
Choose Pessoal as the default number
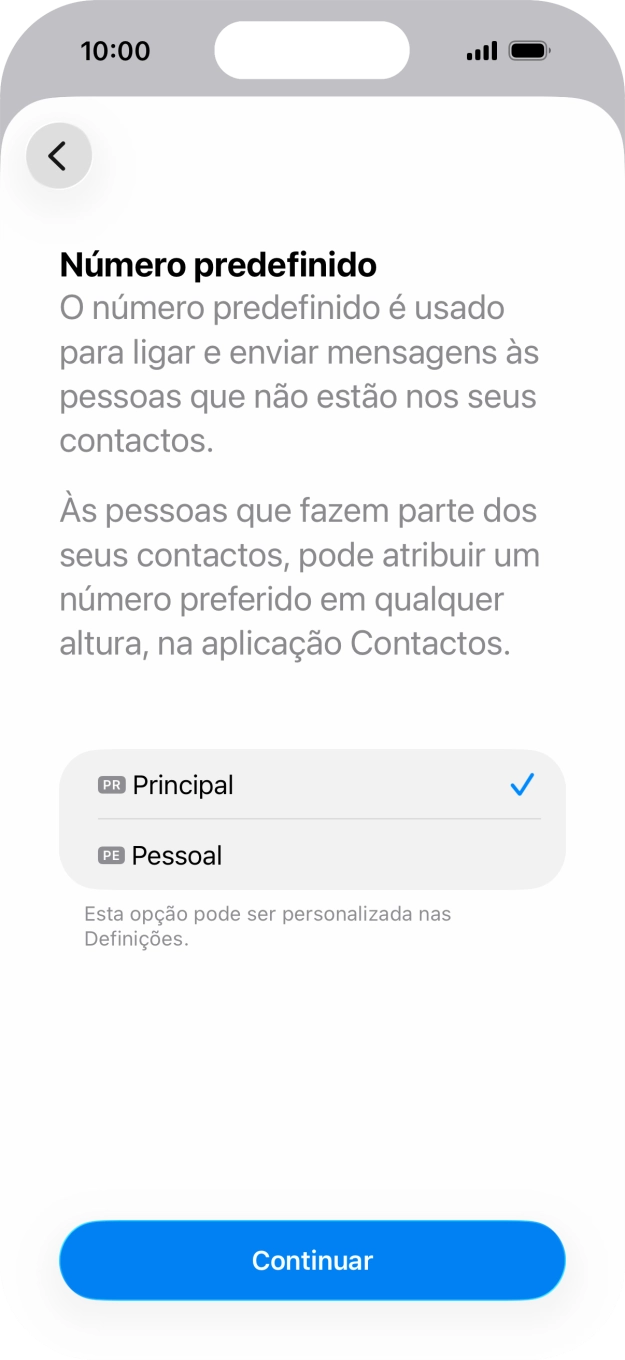click(x=312, y=855)
